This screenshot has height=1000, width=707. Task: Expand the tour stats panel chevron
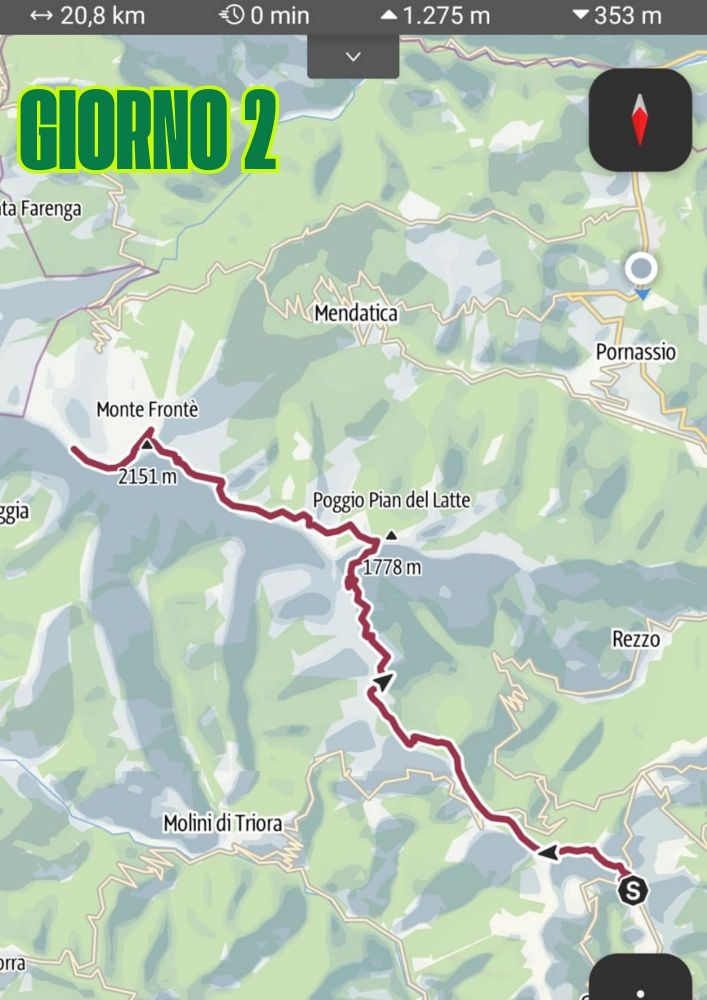[x=353, y=57]
